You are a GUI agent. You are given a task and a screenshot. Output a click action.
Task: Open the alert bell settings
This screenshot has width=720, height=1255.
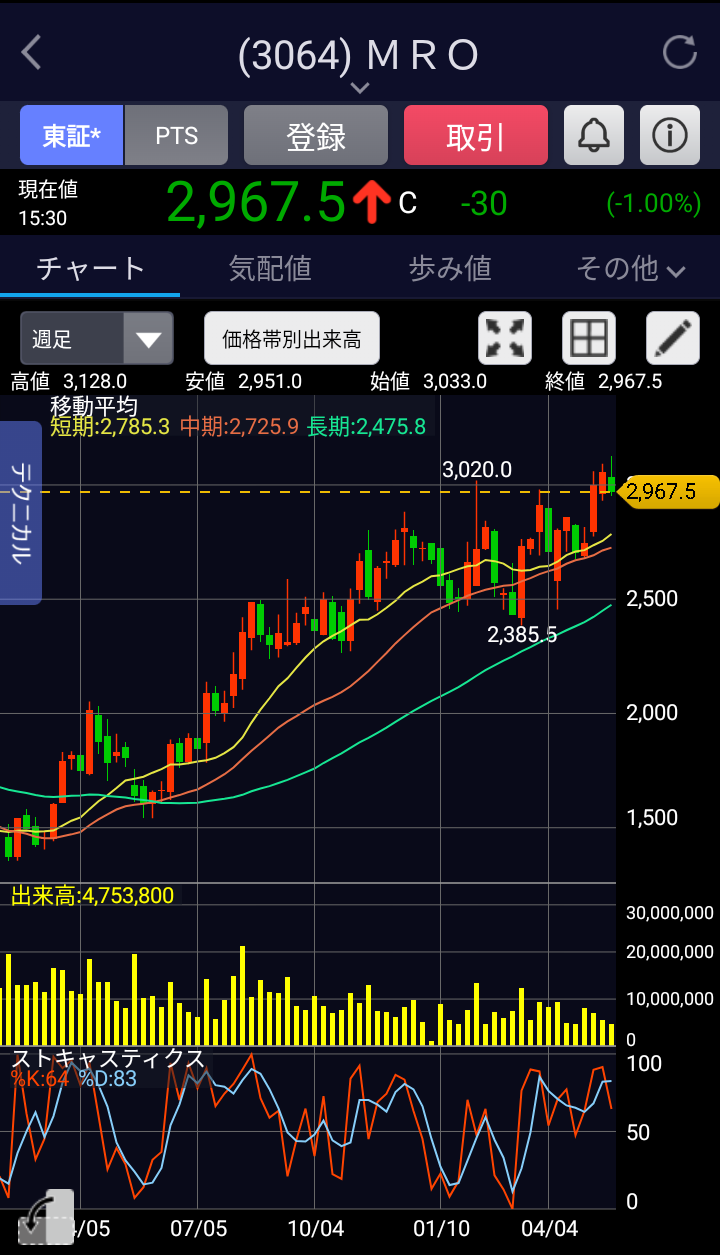tap(594, 136)
